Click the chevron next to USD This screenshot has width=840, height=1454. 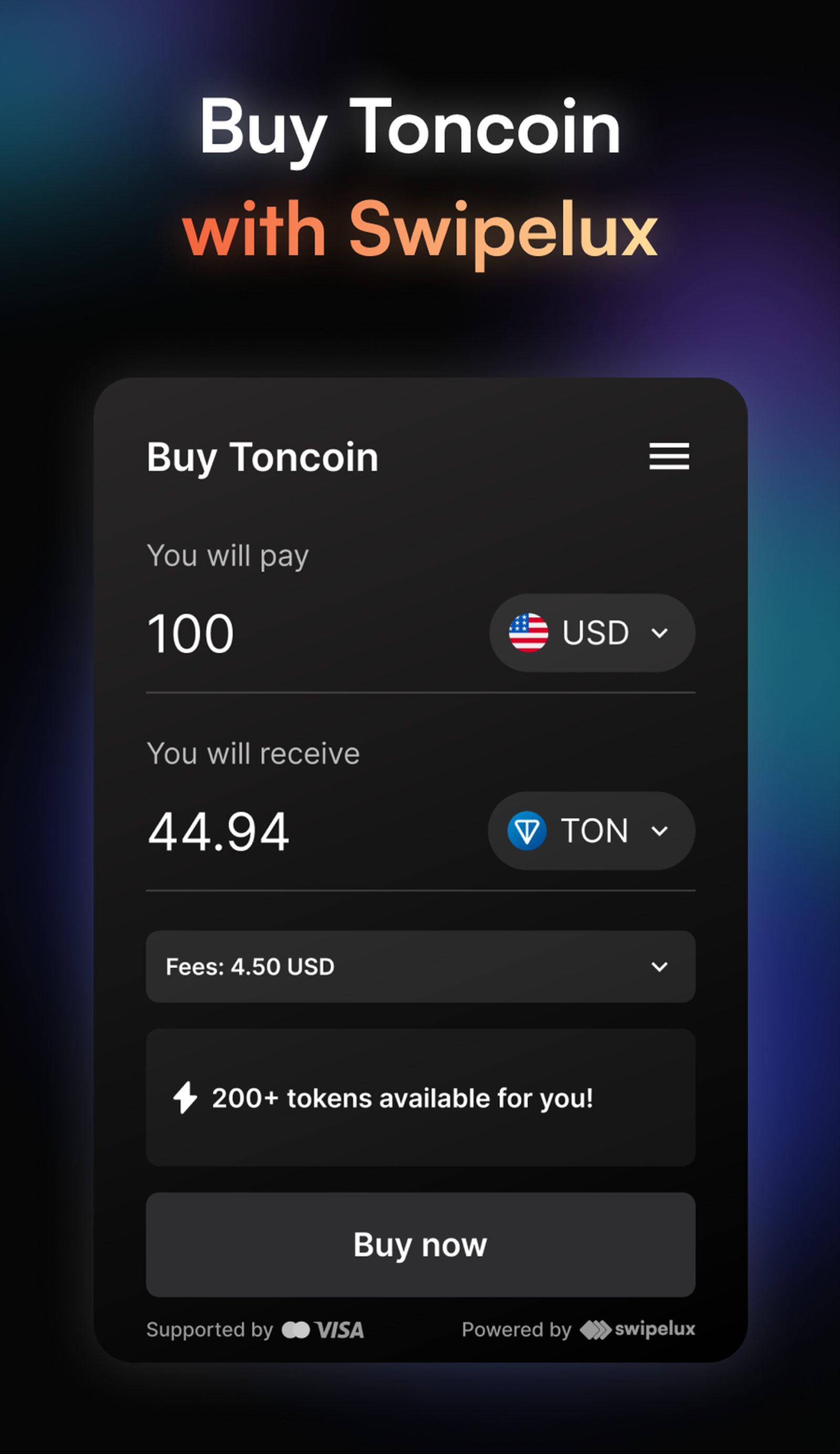tap(660, 633)
